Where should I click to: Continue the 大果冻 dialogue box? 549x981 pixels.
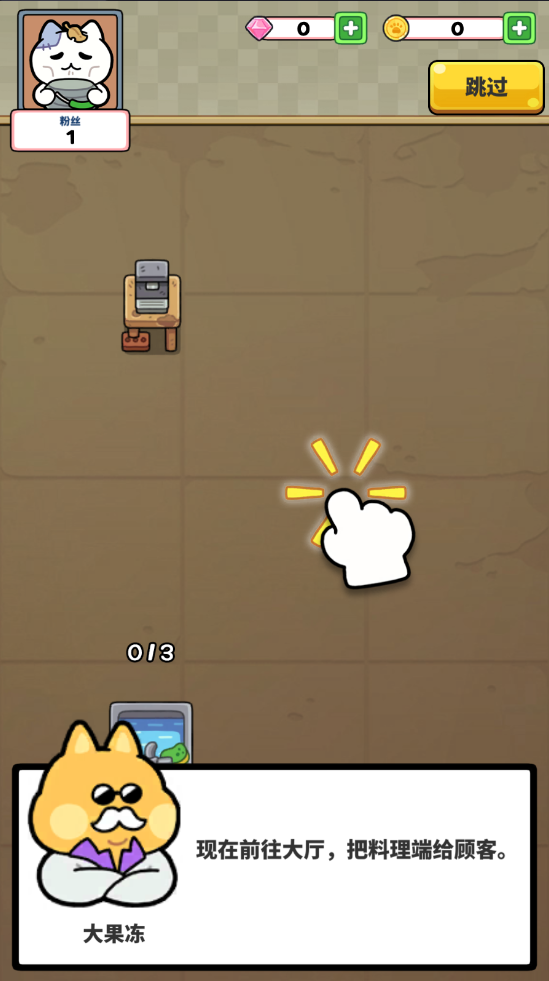[x=274, y=867]
